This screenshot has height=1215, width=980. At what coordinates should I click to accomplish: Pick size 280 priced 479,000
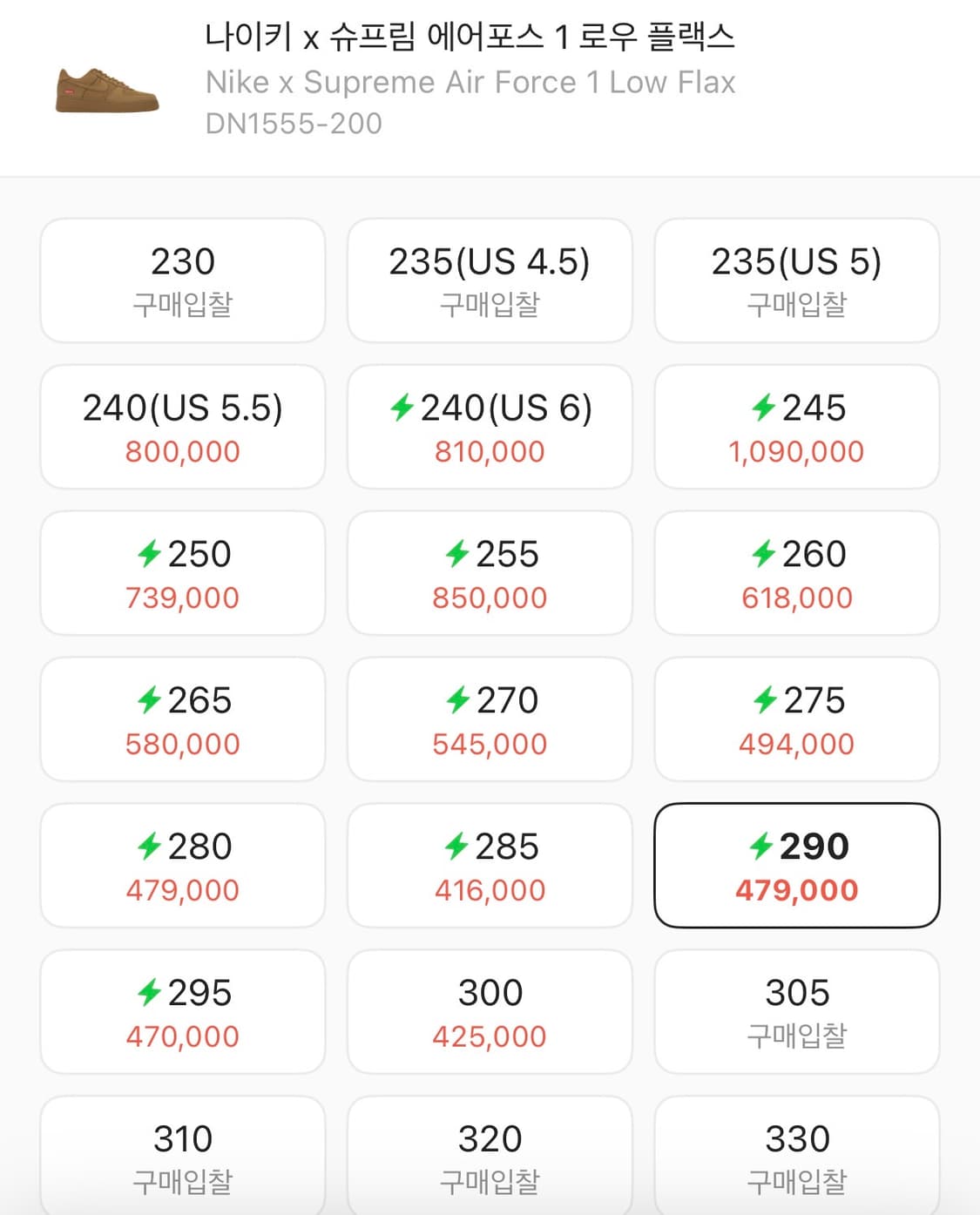[x=181, y=865]
